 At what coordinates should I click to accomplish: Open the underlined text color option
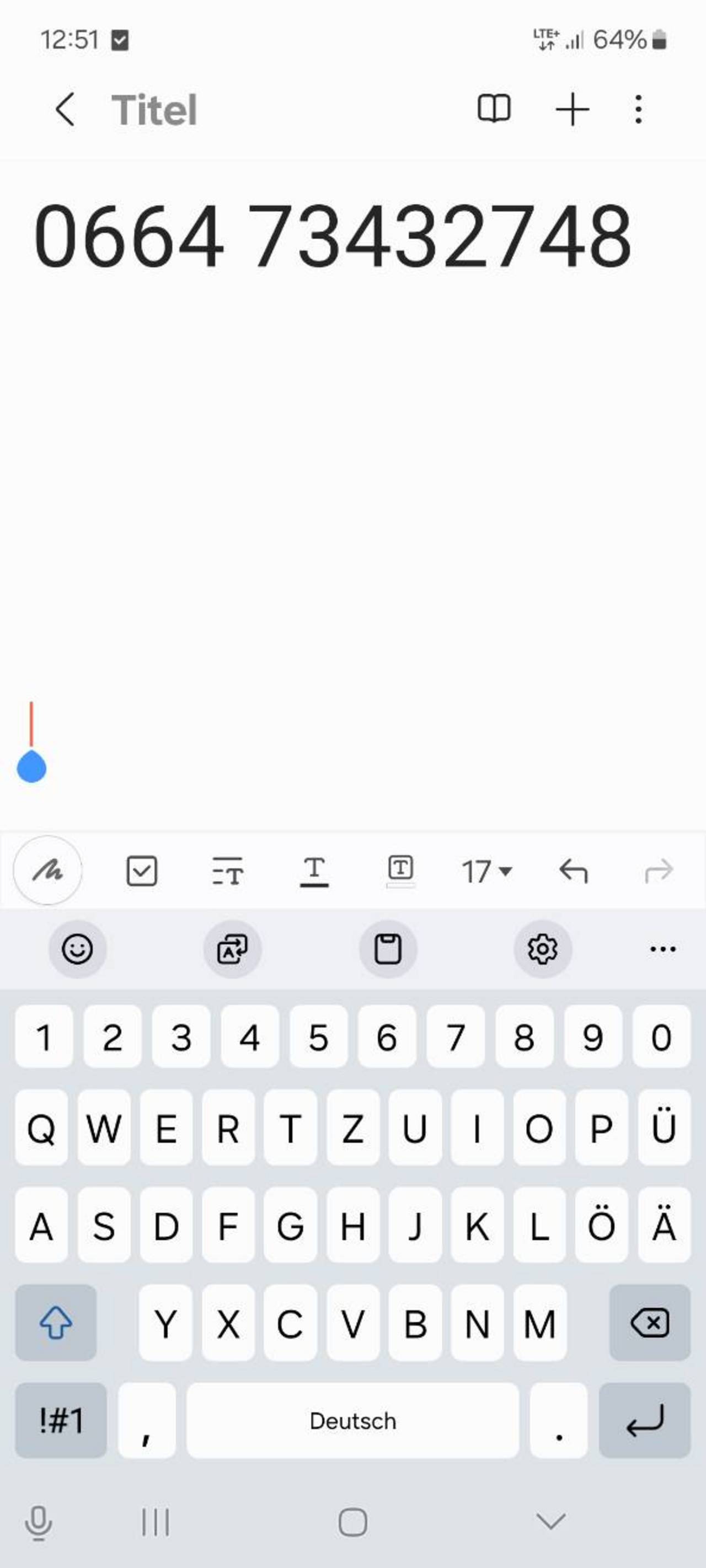tap(314, 871)
